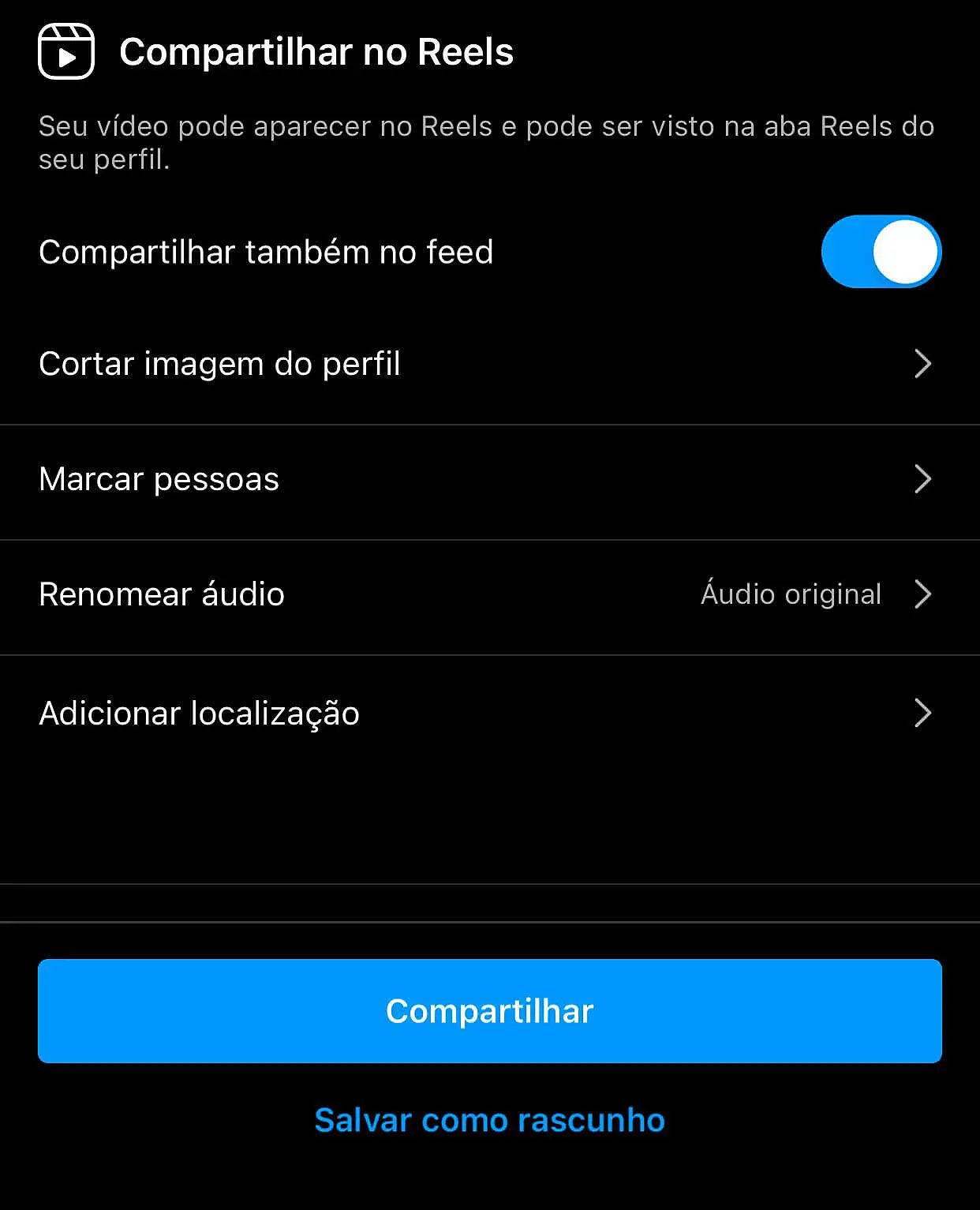Screen dimensions: 980x1210
Task: Choose "Salvar como rascunho"
Action: [489, 1119]
